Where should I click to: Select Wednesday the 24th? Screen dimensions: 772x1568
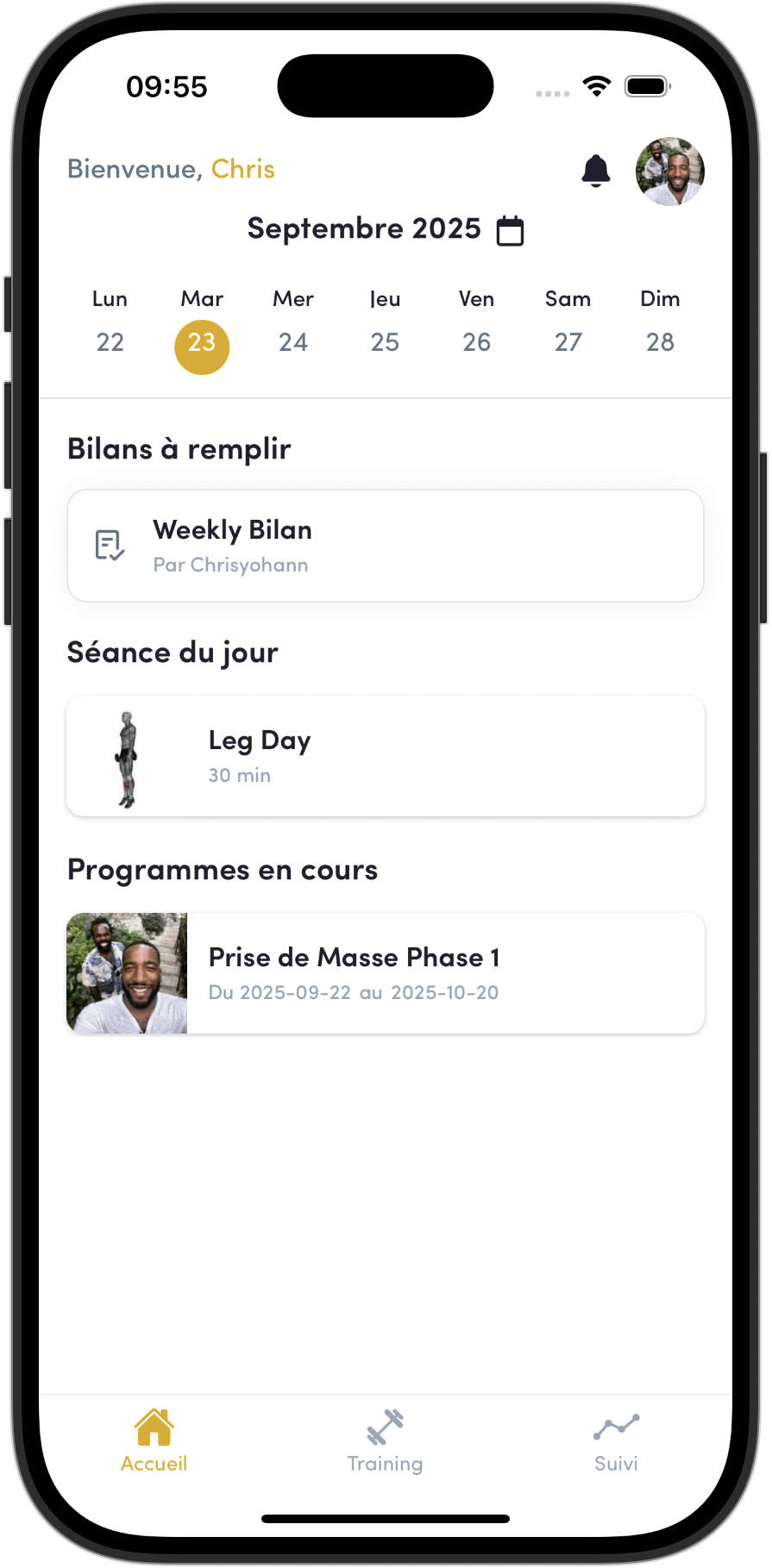(x=293, y=342)
